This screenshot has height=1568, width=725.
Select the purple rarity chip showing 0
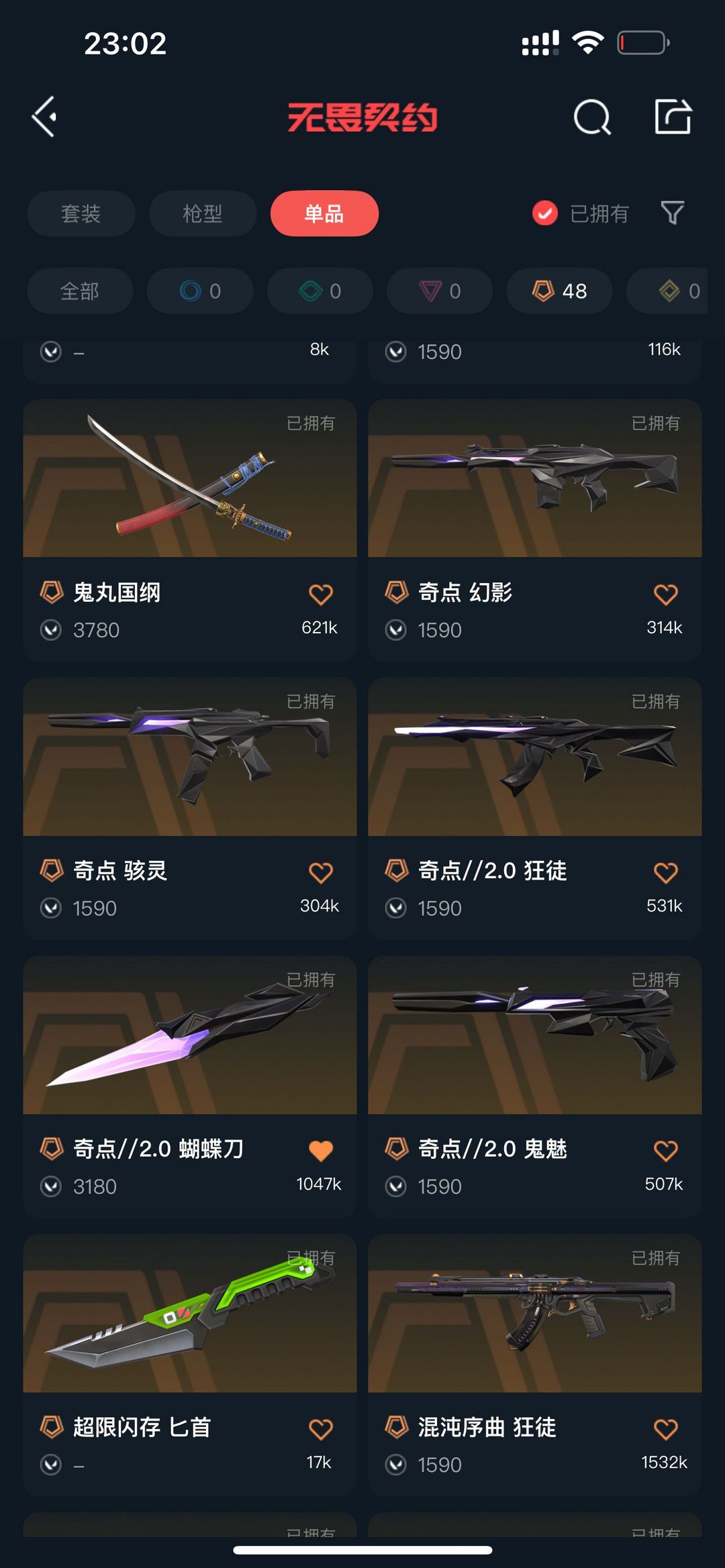pos(440,291)
